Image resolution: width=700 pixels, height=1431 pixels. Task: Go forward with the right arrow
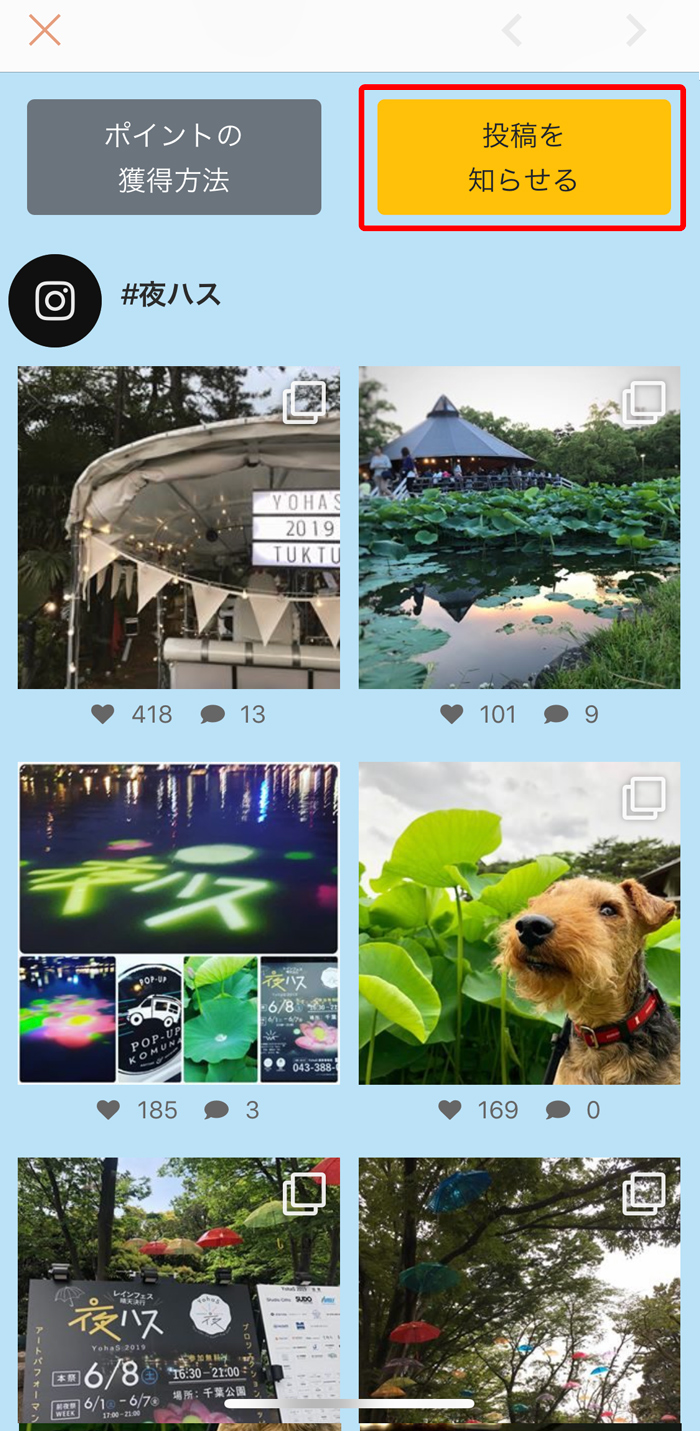coord(636,31)
